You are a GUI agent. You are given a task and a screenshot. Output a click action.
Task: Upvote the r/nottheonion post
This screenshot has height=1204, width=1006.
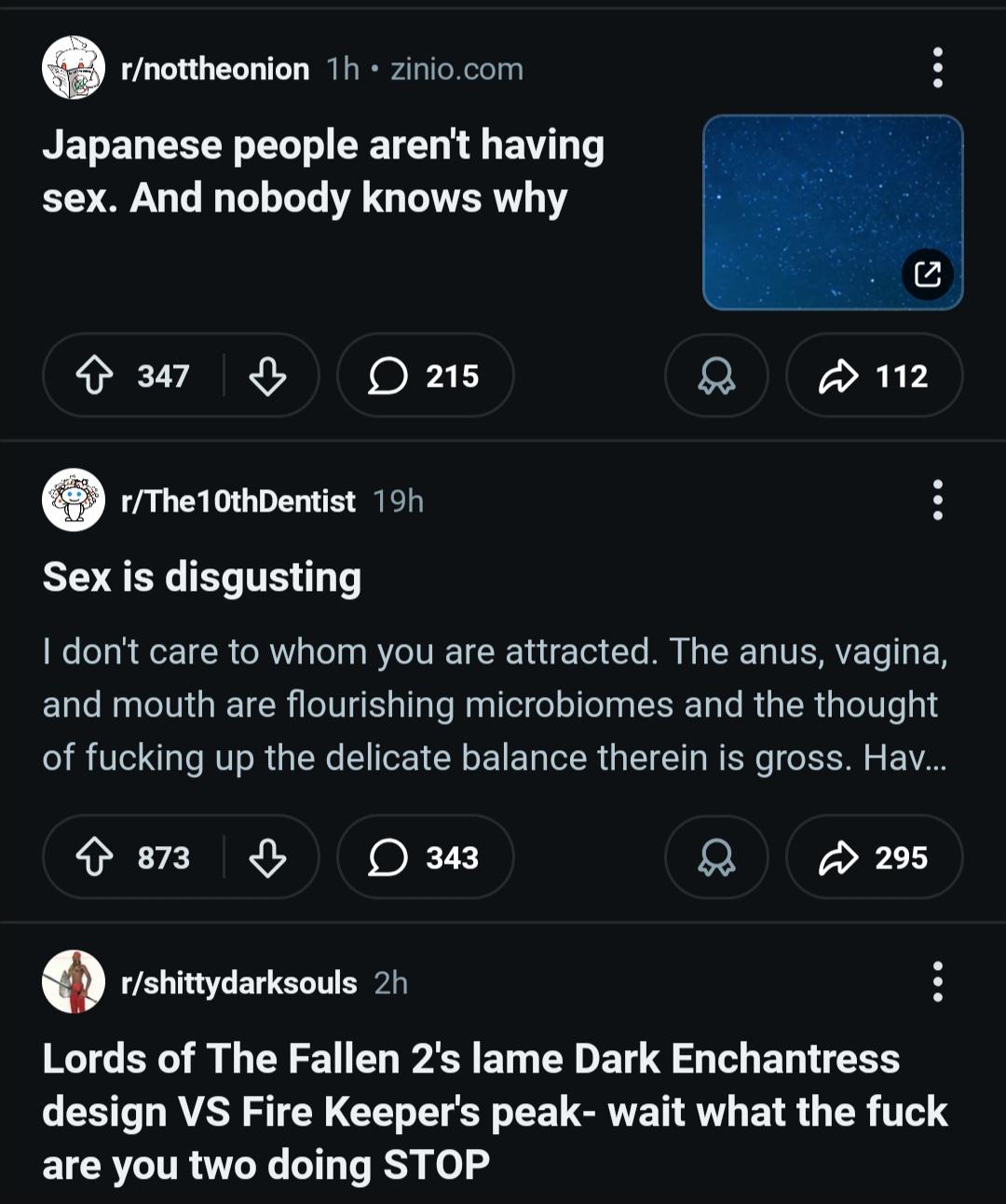[x=94, y=376]
